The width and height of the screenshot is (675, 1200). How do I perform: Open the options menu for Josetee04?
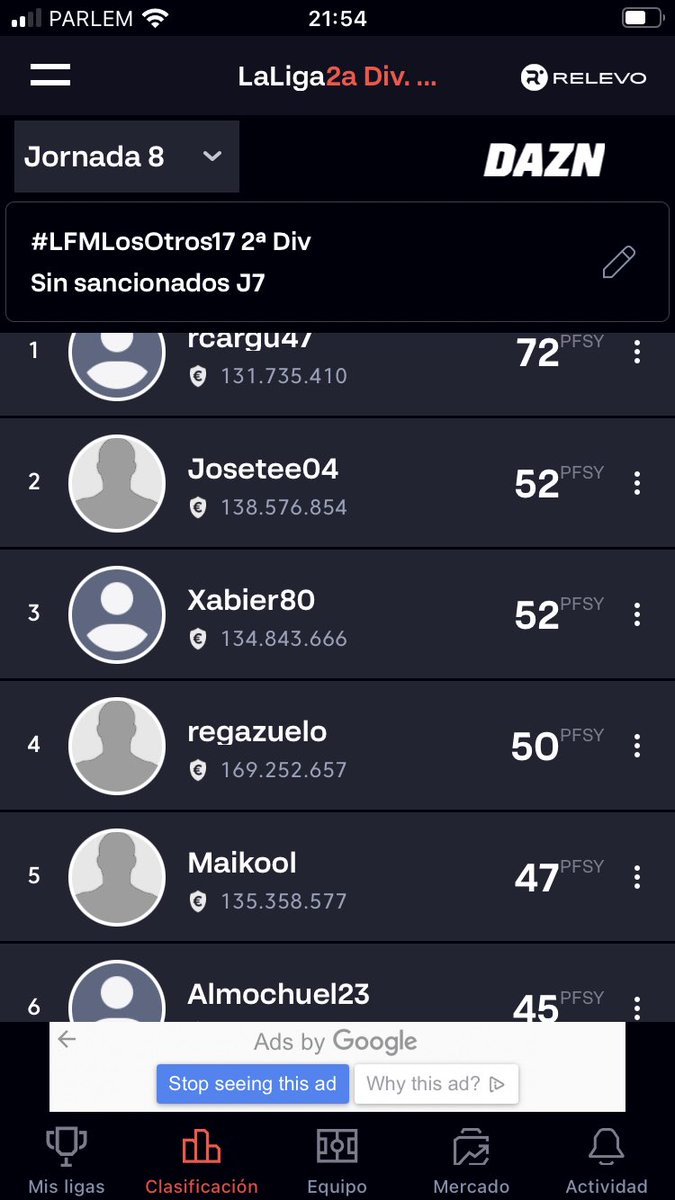coord(637,483)
